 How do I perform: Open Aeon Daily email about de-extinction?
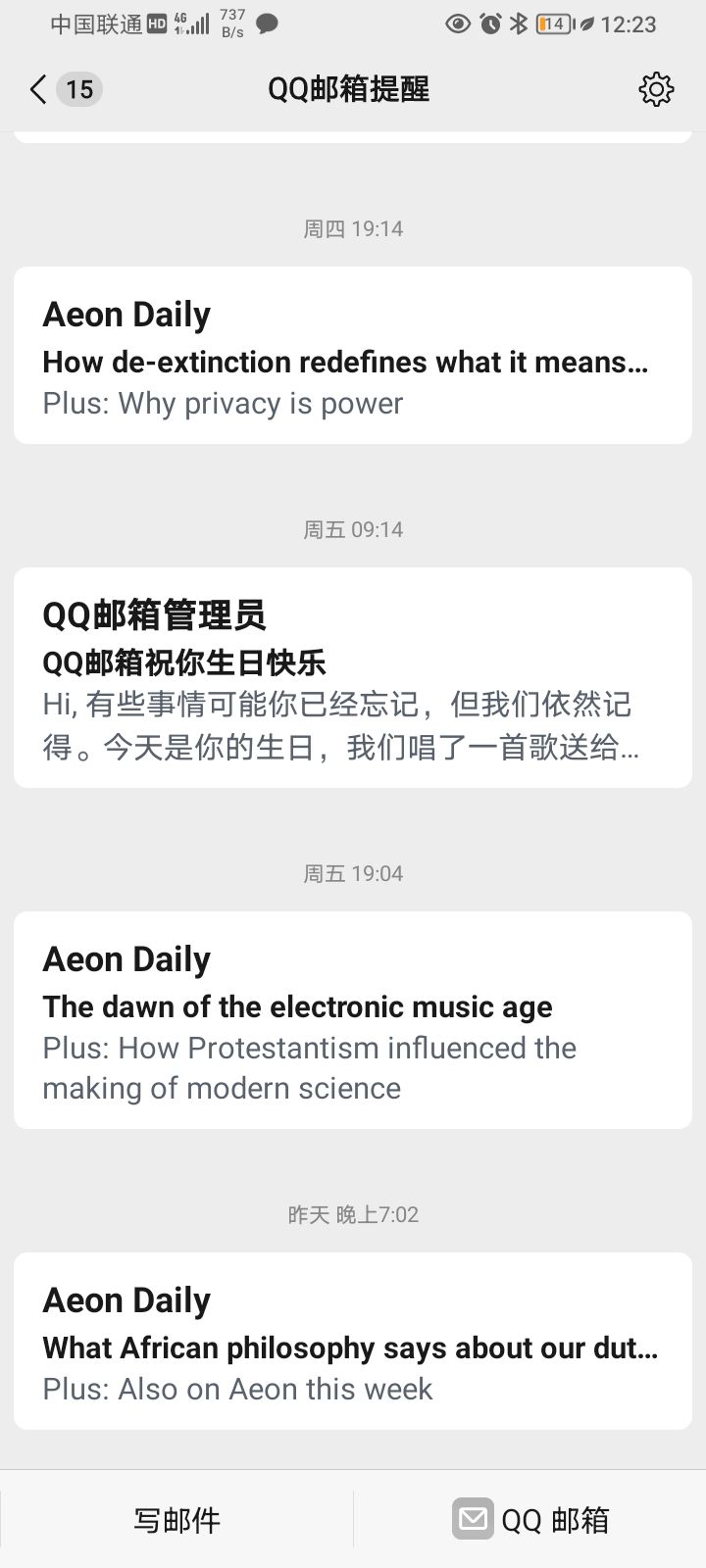coord(353,355)
